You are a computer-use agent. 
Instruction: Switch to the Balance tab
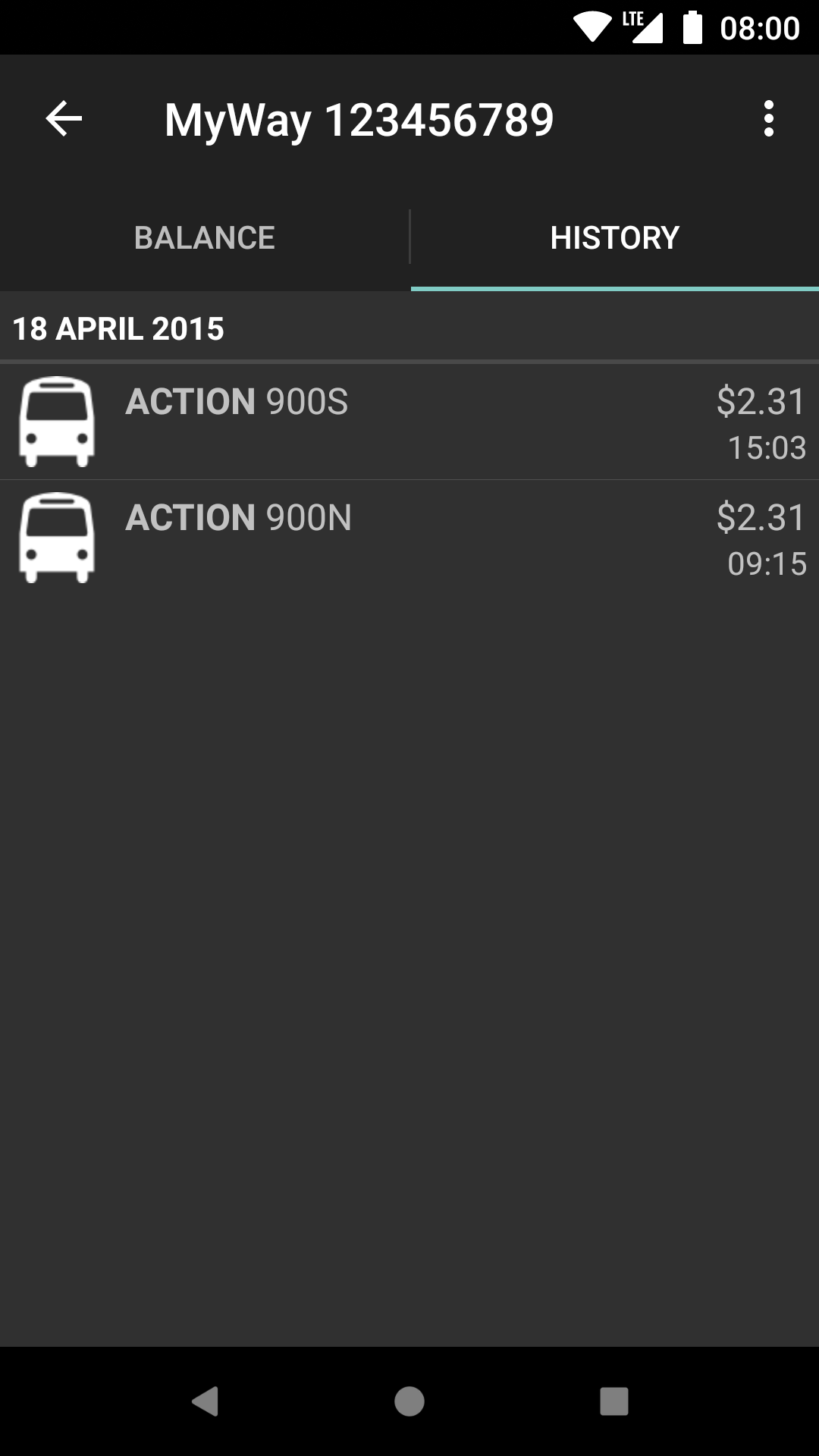pos(205,238)
